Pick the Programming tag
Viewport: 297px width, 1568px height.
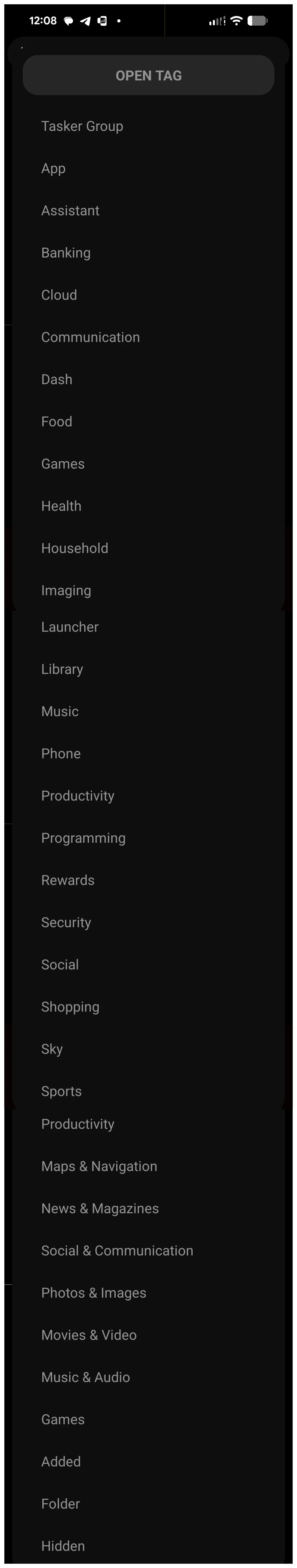click(x=83, y=838)
